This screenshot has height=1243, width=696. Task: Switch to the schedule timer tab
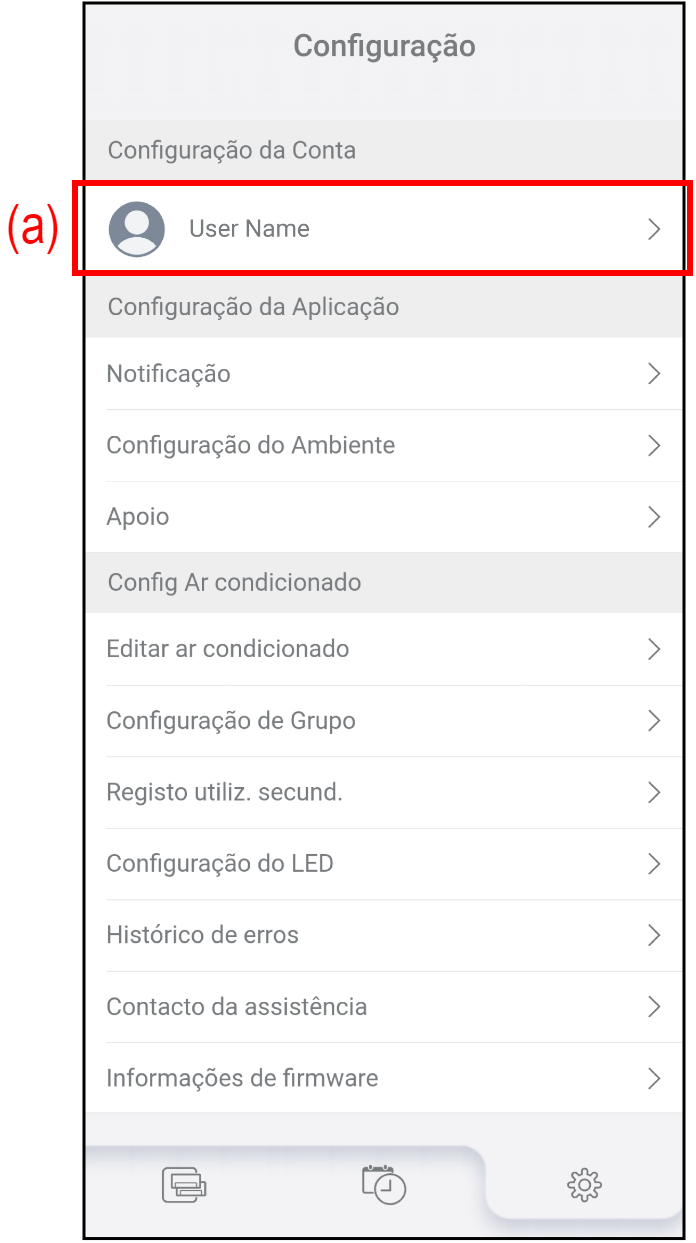pos(384,1185)
